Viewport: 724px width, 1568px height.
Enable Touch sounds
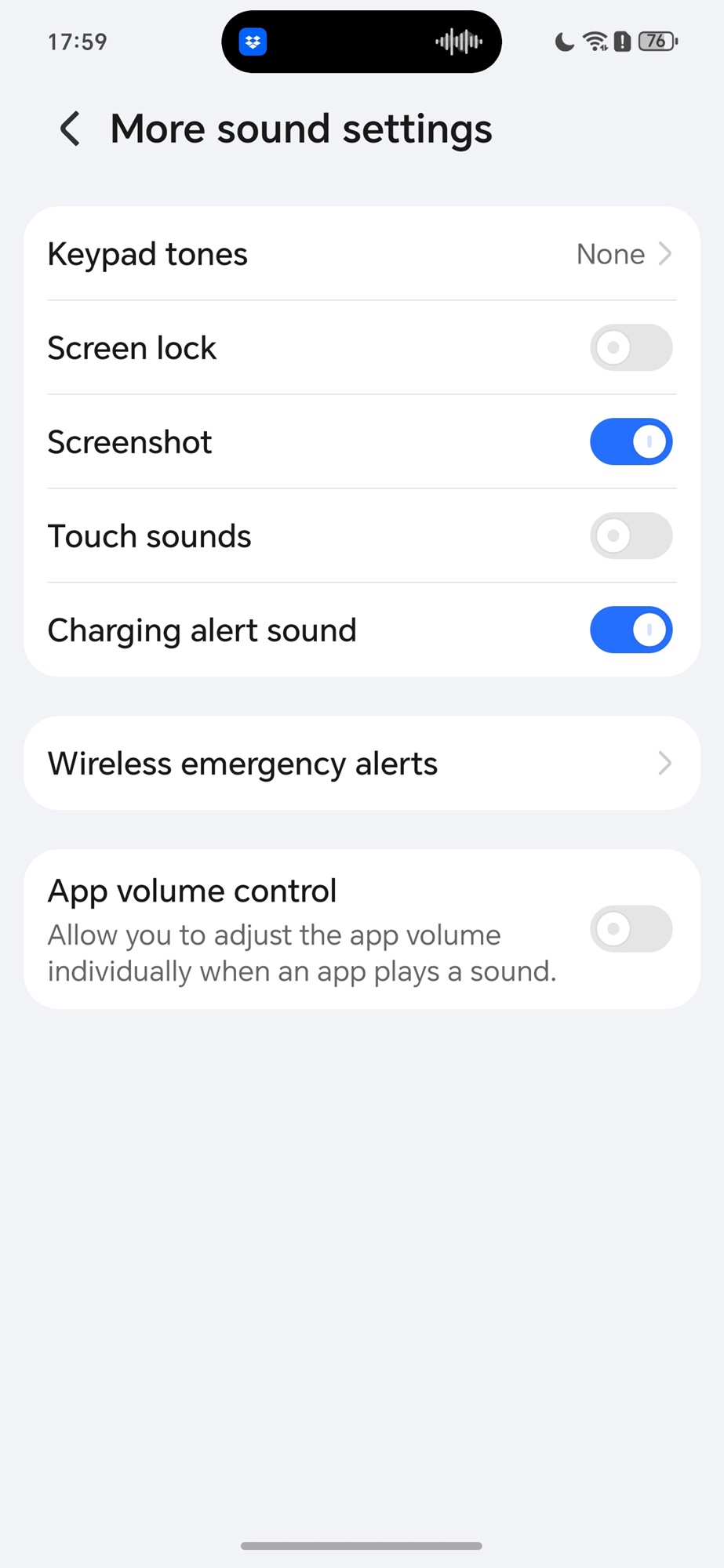click(x=631, y=535)
